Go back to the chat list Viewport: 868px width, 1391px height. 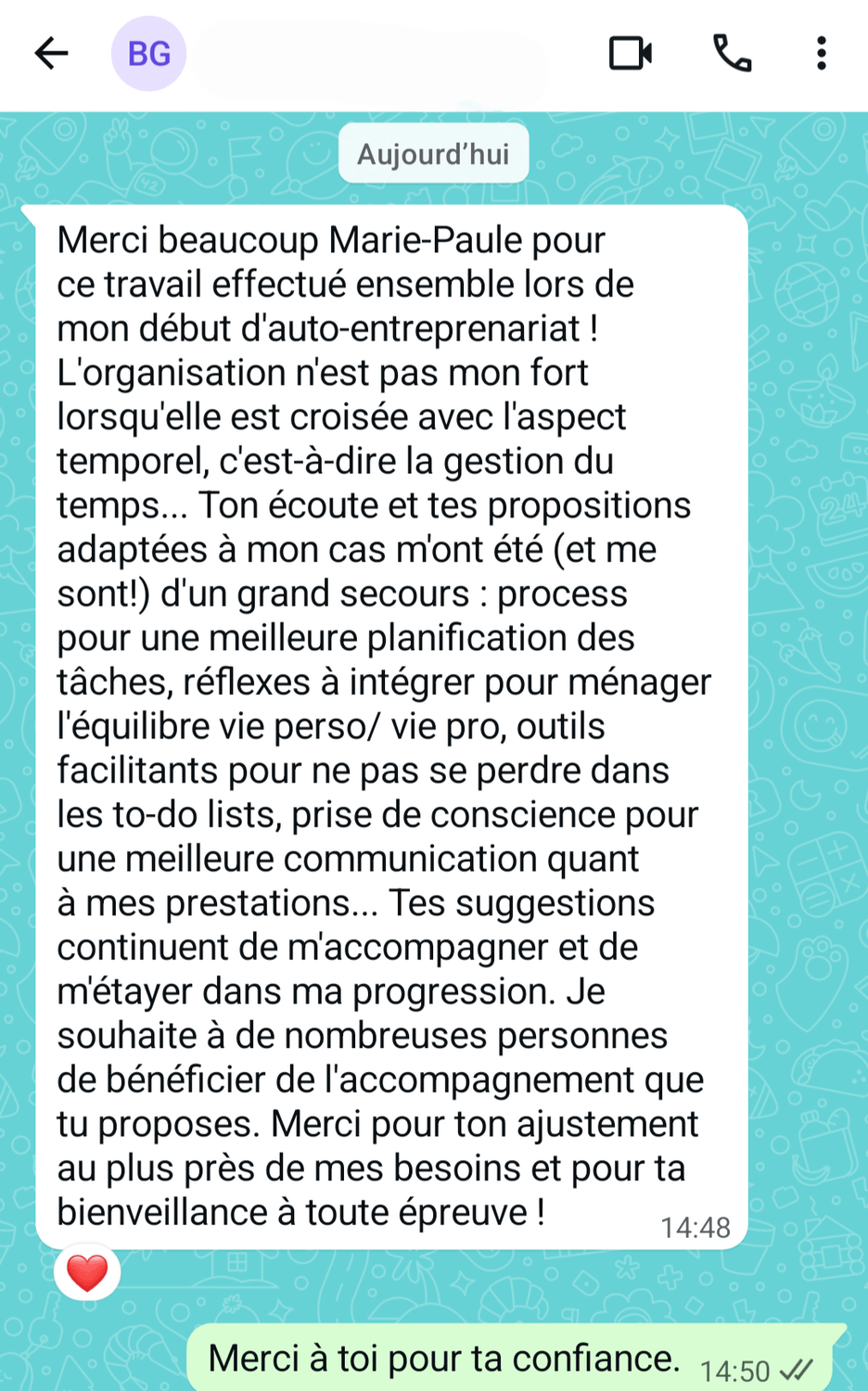coord(51,54)
